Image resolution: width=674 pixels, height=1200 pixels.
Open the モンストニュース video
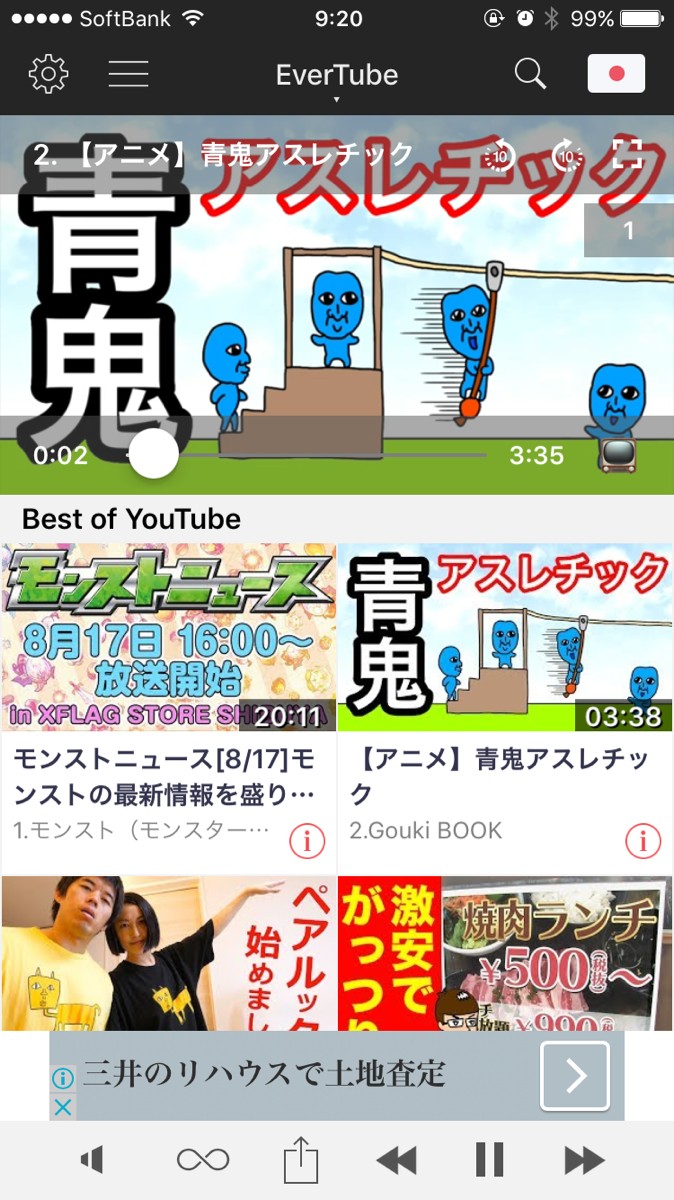[x=169, y=637]
